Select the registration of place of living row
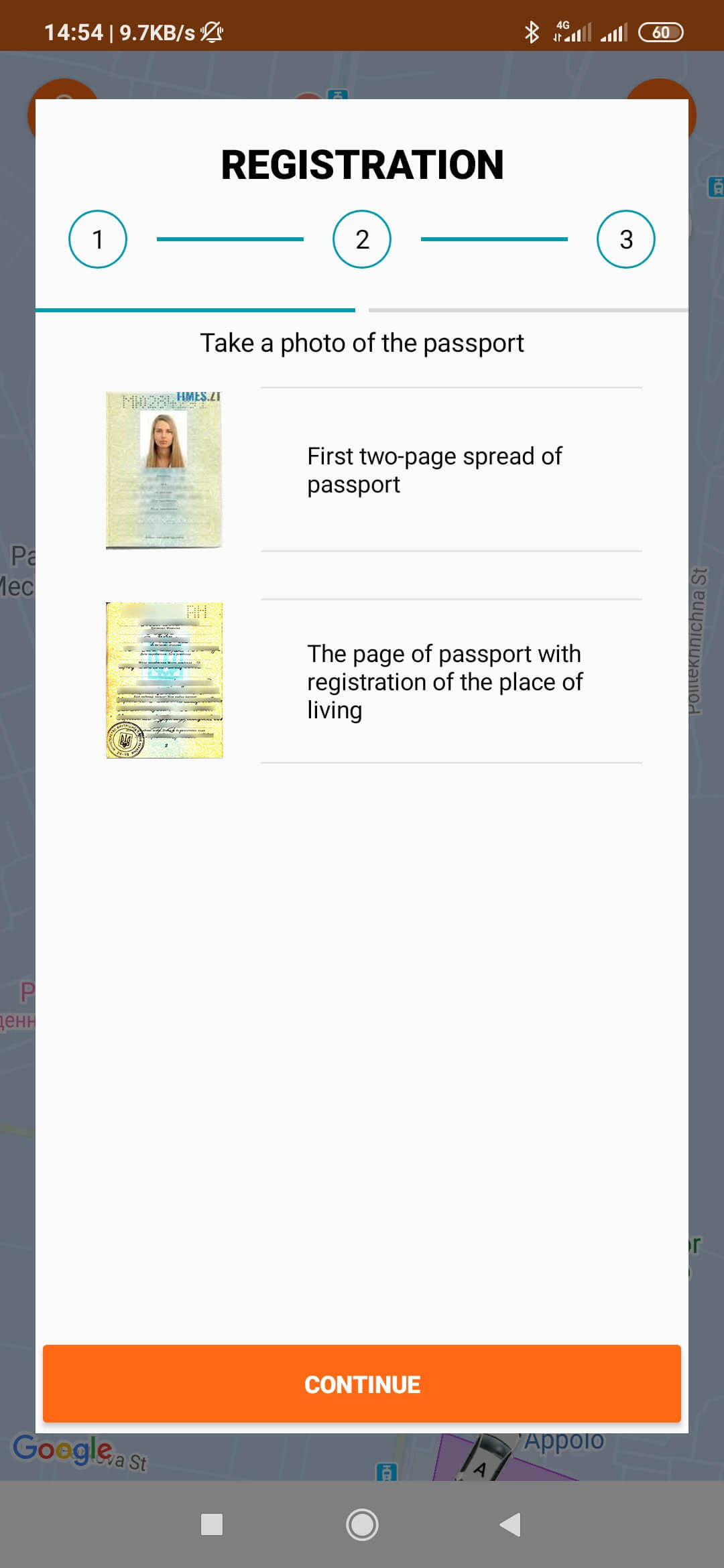The height and width of the screenshot is (1568, 724). (x=450, y=681)
